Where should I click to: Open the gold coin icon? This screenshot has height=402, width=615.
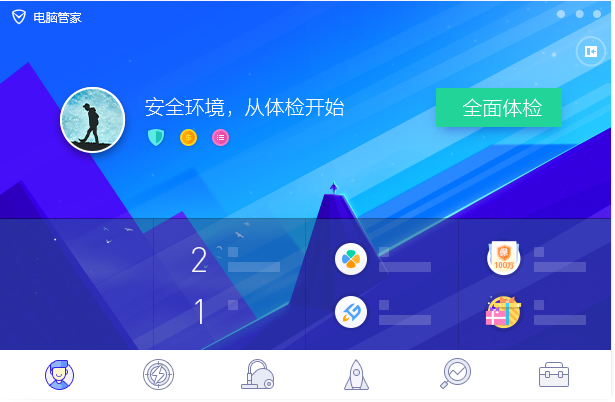tap(188, 138)
